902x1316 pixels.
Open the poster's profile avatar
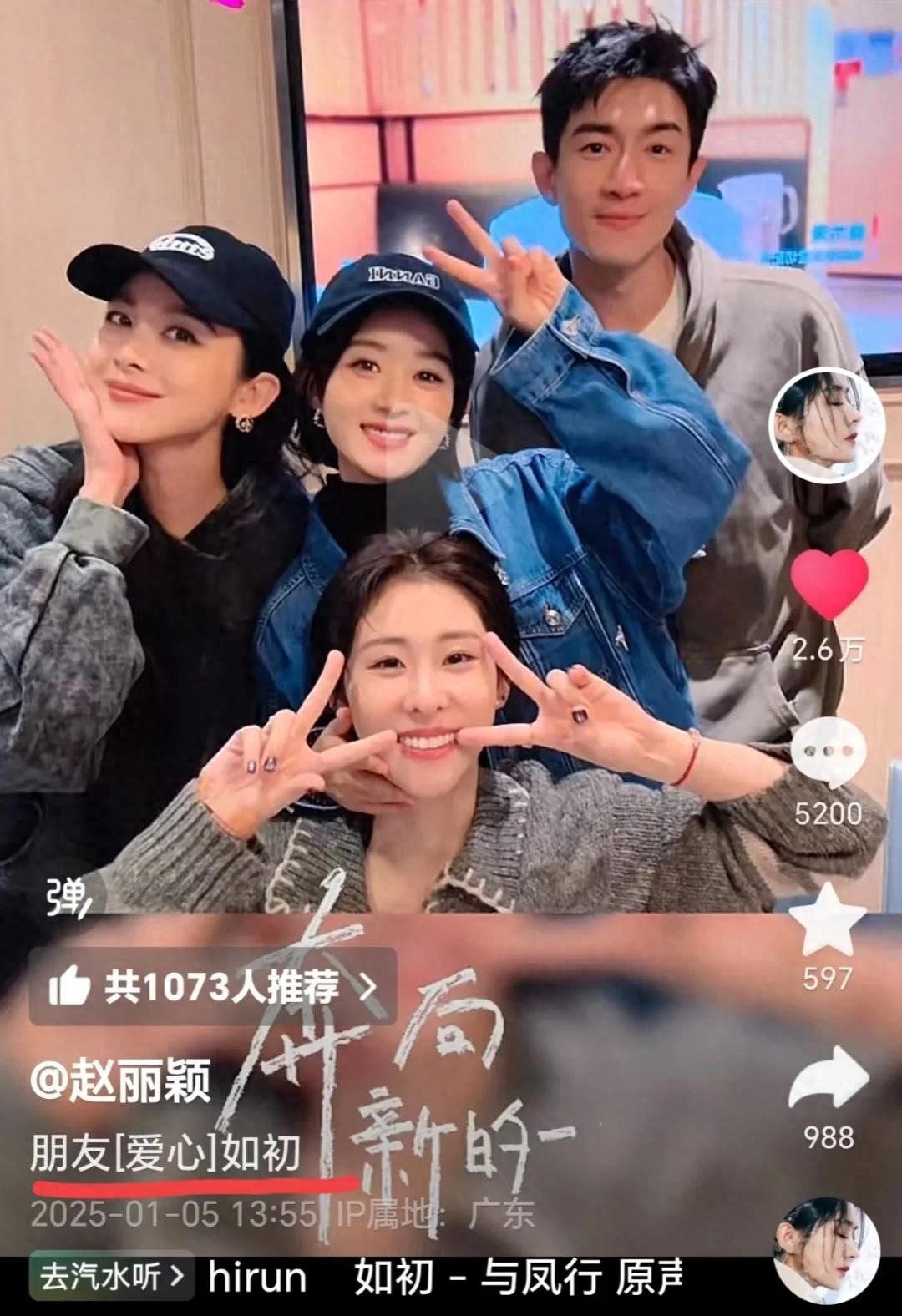[826, 423]
